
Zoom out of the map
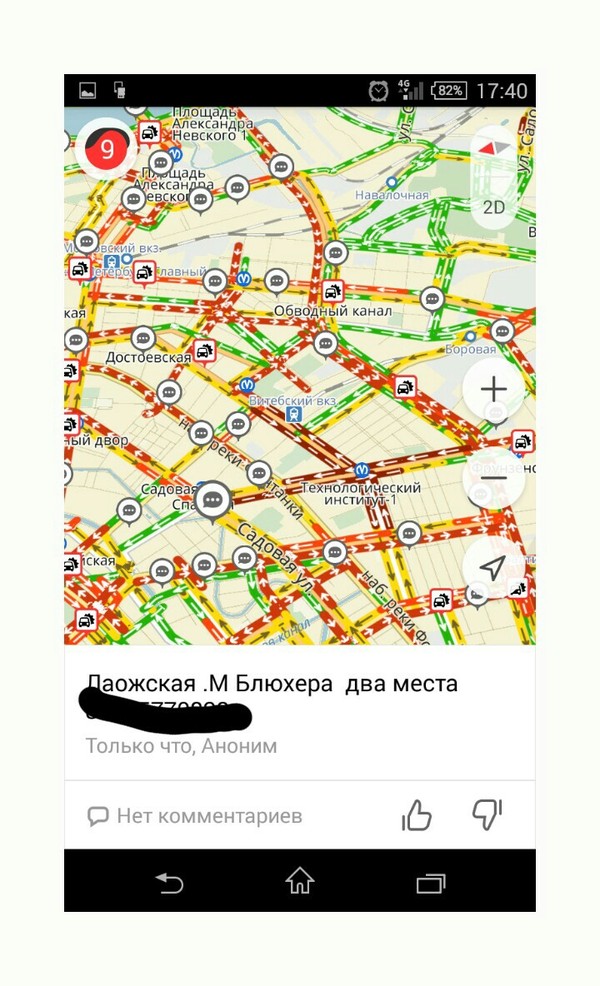[x=494, y=478]
